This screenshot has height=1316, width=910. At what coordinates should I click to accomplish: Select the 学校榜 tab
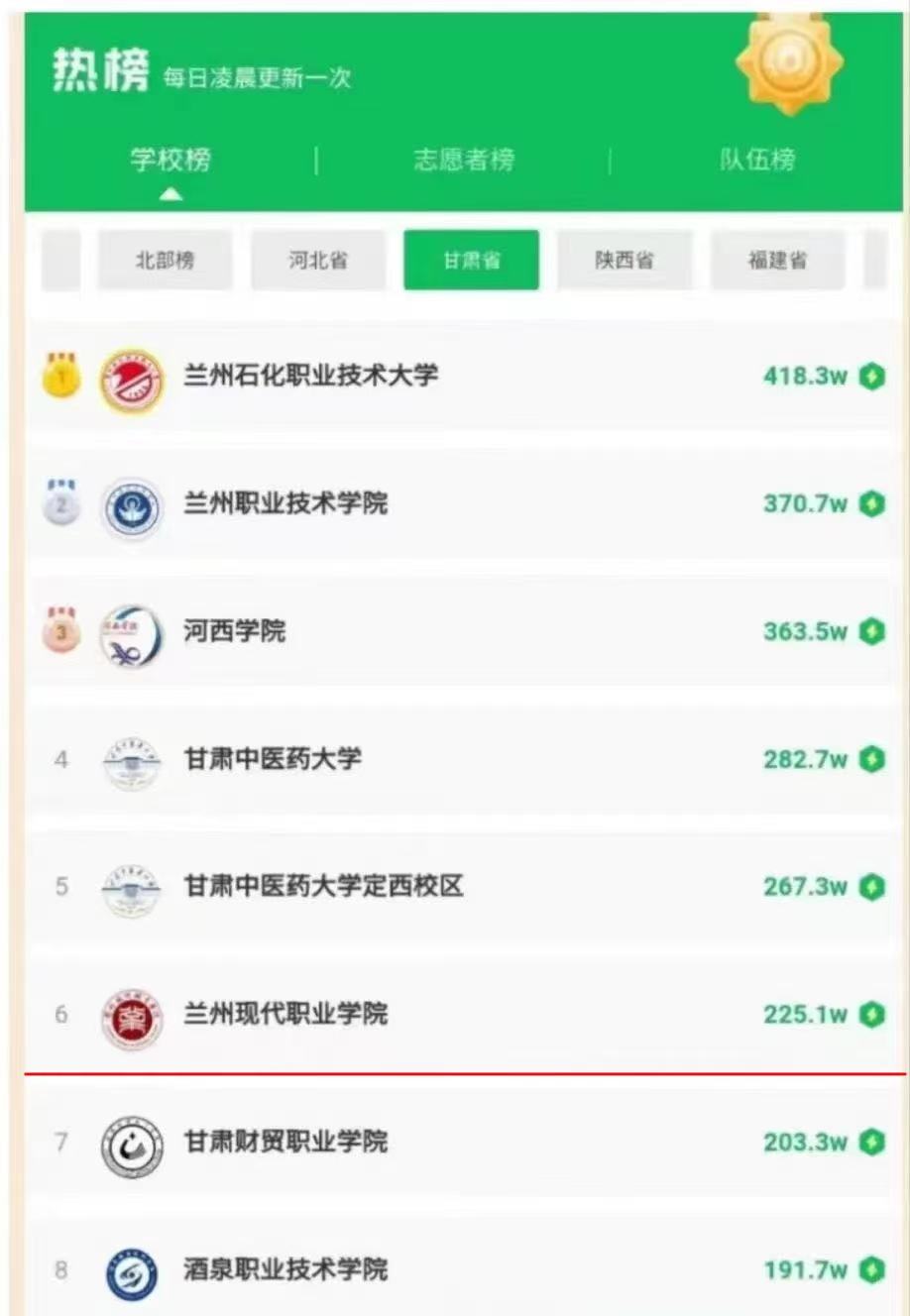pos(171,160)
